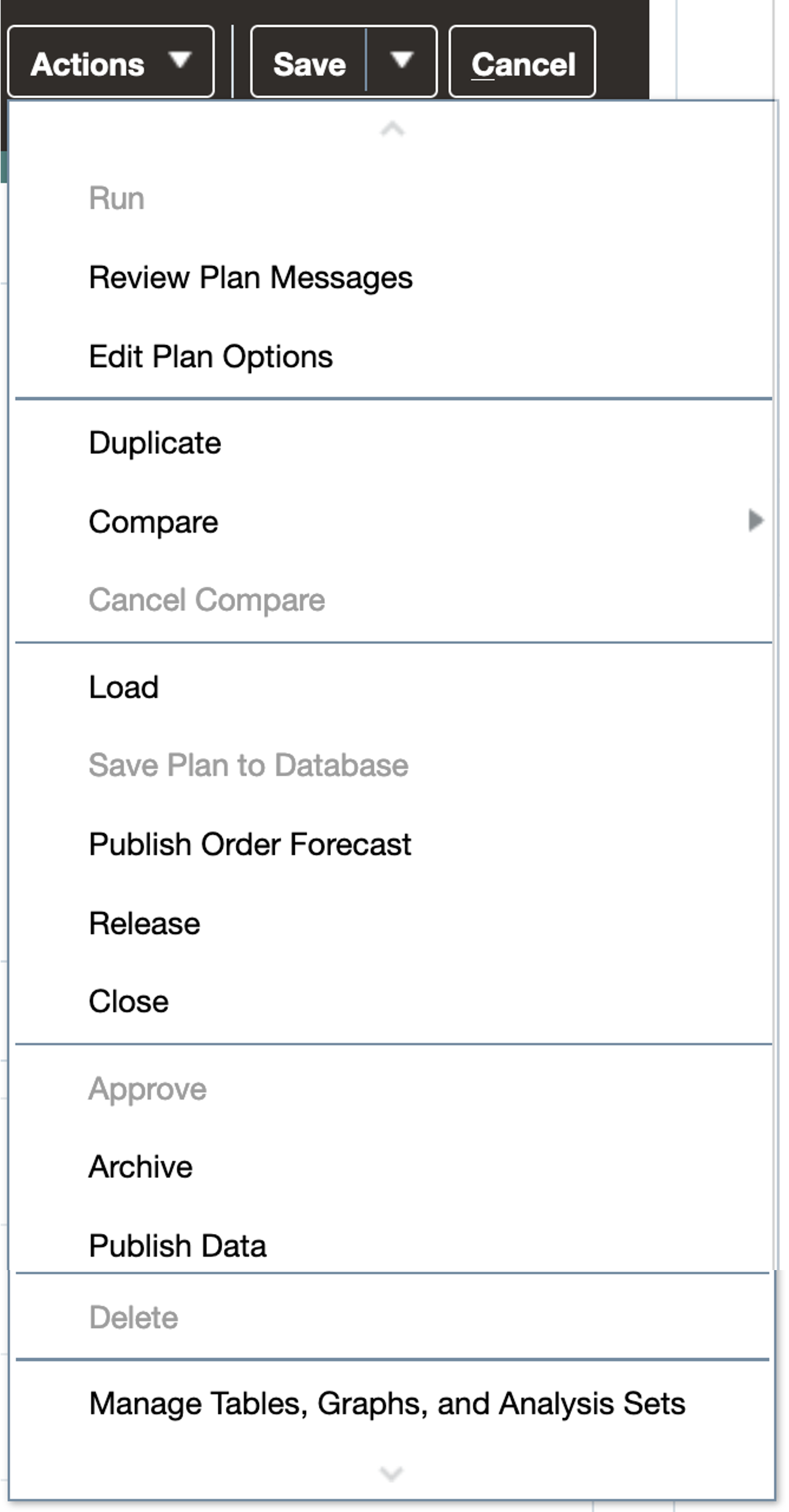Tap the Cancel button
789x1512 pixels.
click(522, 64)
